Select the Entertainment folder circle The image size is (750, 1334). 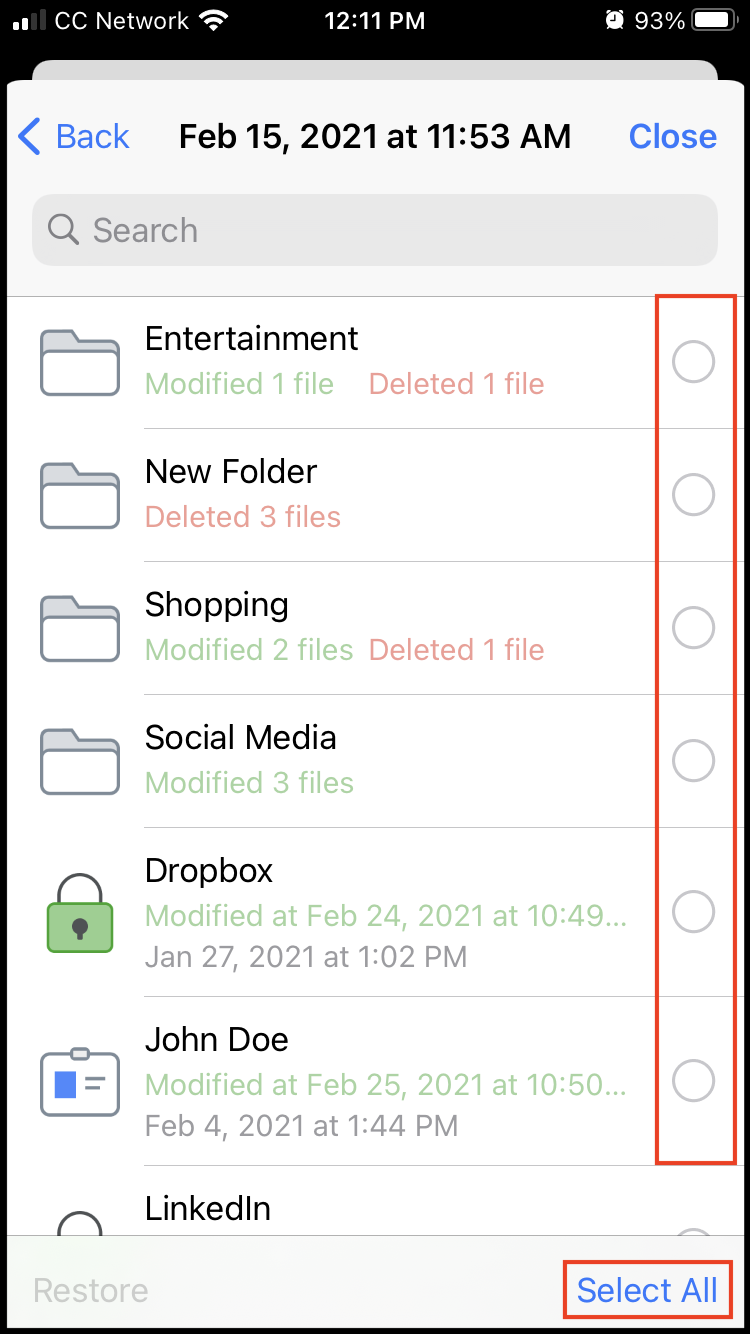693,361
